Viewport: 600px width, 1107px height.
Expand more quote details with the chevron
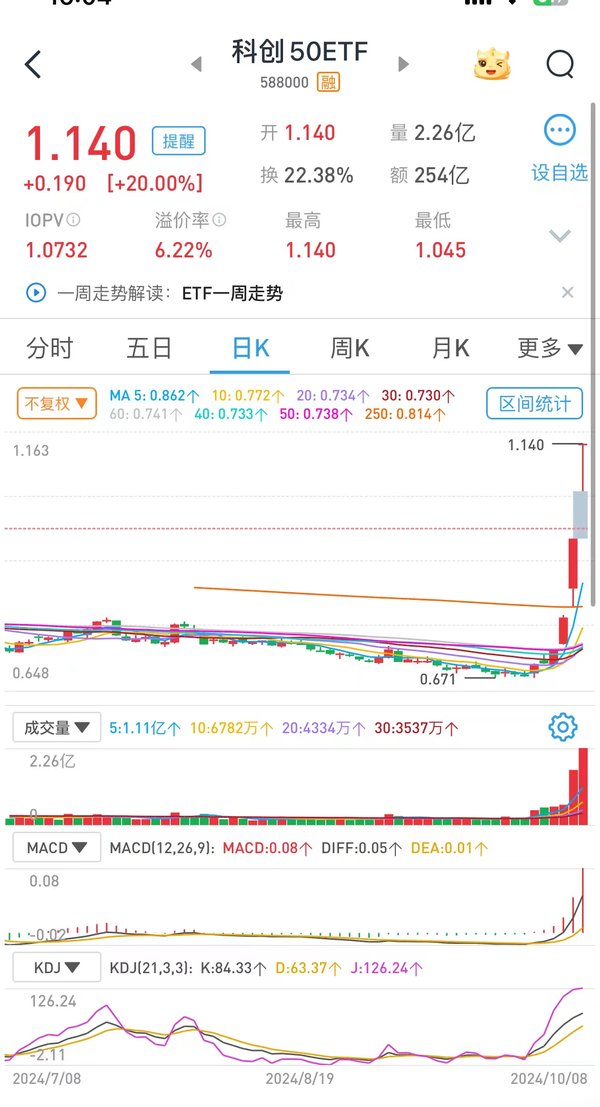tap(560, 236)
